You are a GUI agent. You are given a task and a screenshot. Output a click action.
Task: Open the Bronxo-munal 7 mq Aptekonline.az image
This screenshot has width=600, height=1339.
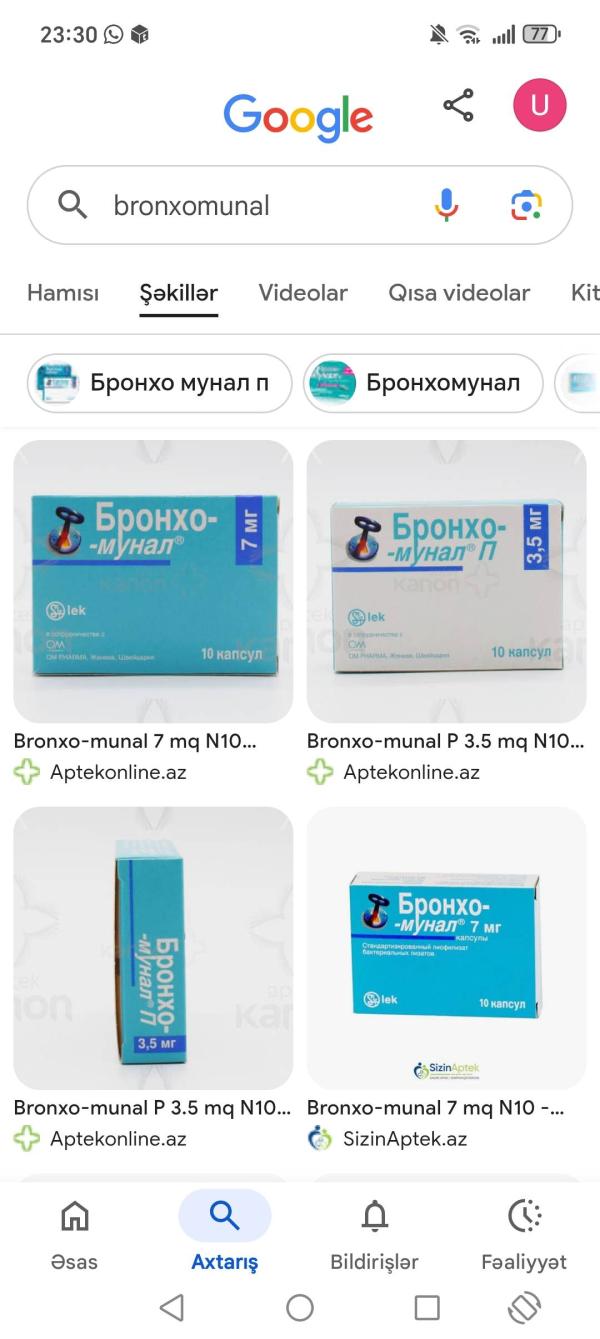pos(153,581)
